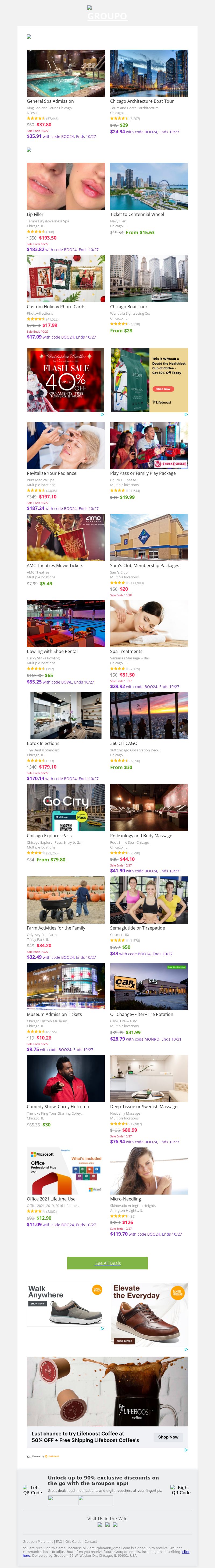Select the Museum Admission Tickets deal
Viewport: 215px width, 1568px height.
point(54,1015)
